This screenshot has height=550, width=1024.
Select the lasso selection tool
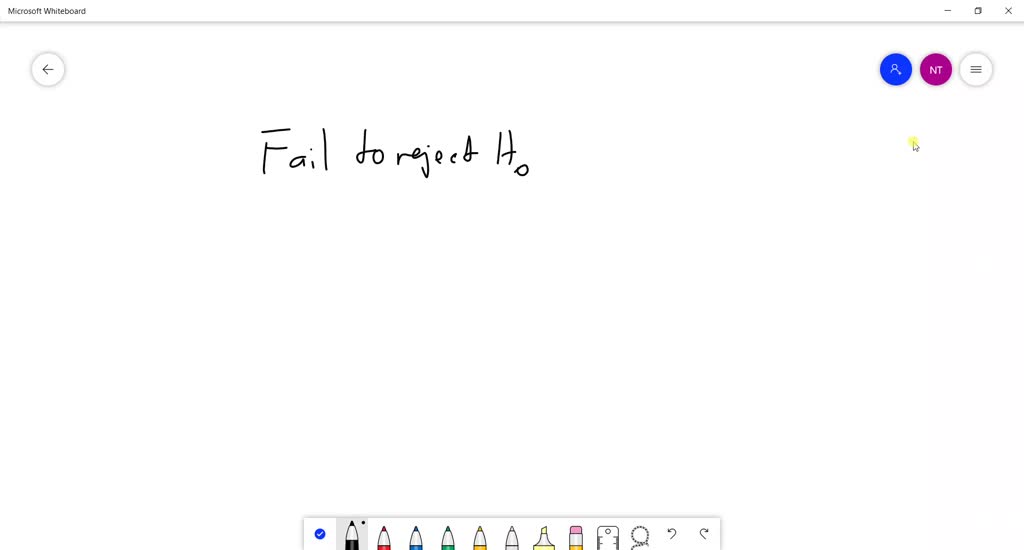640,536
